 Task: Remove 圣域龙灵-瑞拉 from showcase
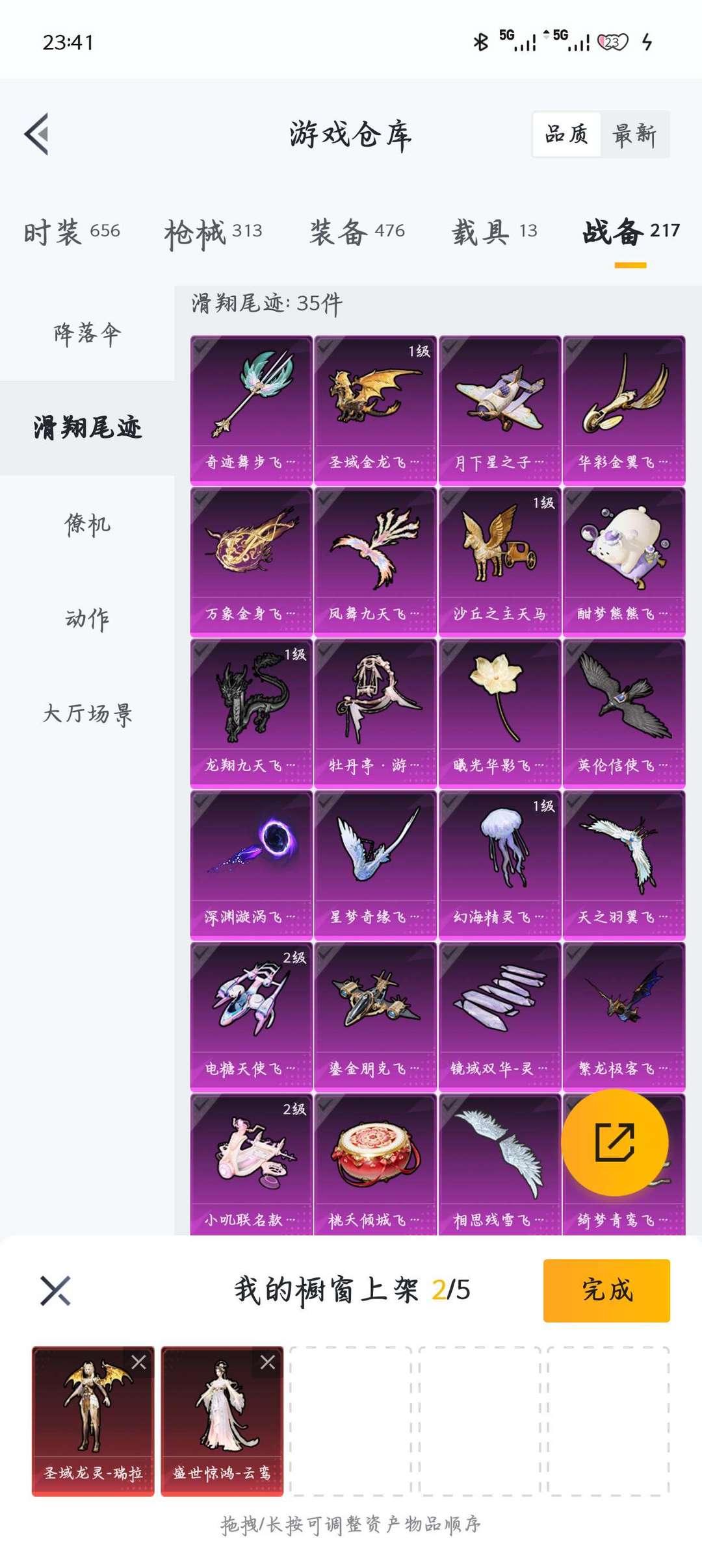(138, 1362)
